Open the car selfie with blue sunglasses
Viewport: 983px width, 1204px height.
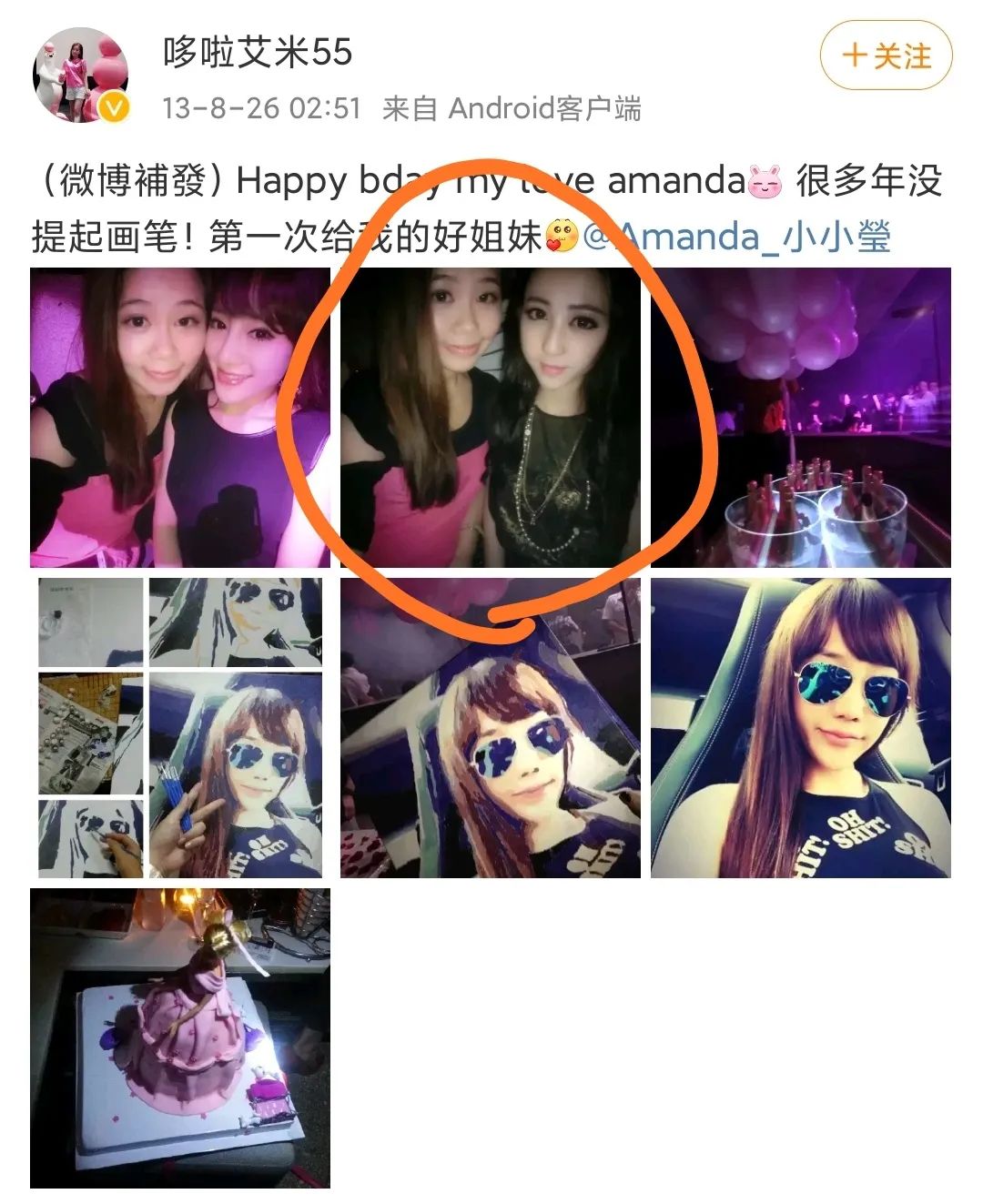[800, 728]
